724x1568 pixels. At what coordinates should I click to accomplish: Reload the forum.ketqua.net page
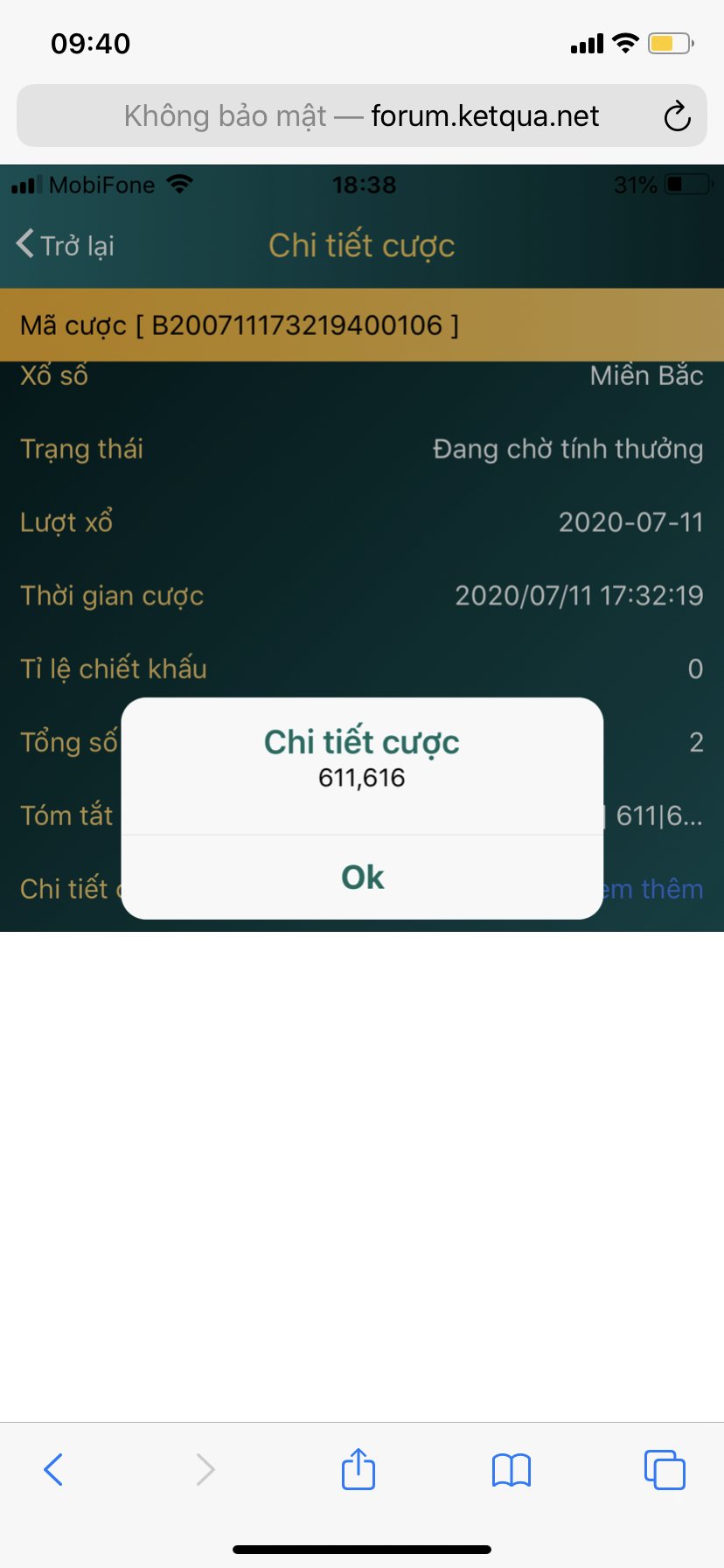pos(677,115)
